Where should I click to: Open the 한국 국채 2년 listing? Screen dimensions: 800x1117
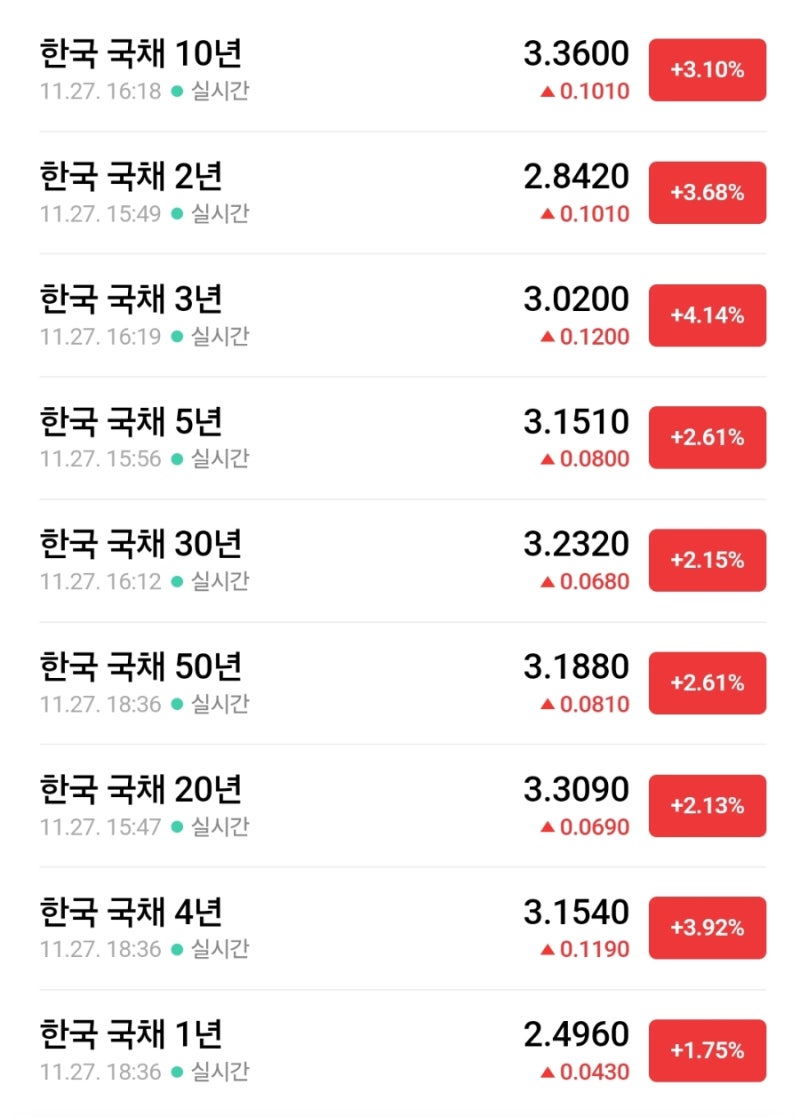[133, 176]
